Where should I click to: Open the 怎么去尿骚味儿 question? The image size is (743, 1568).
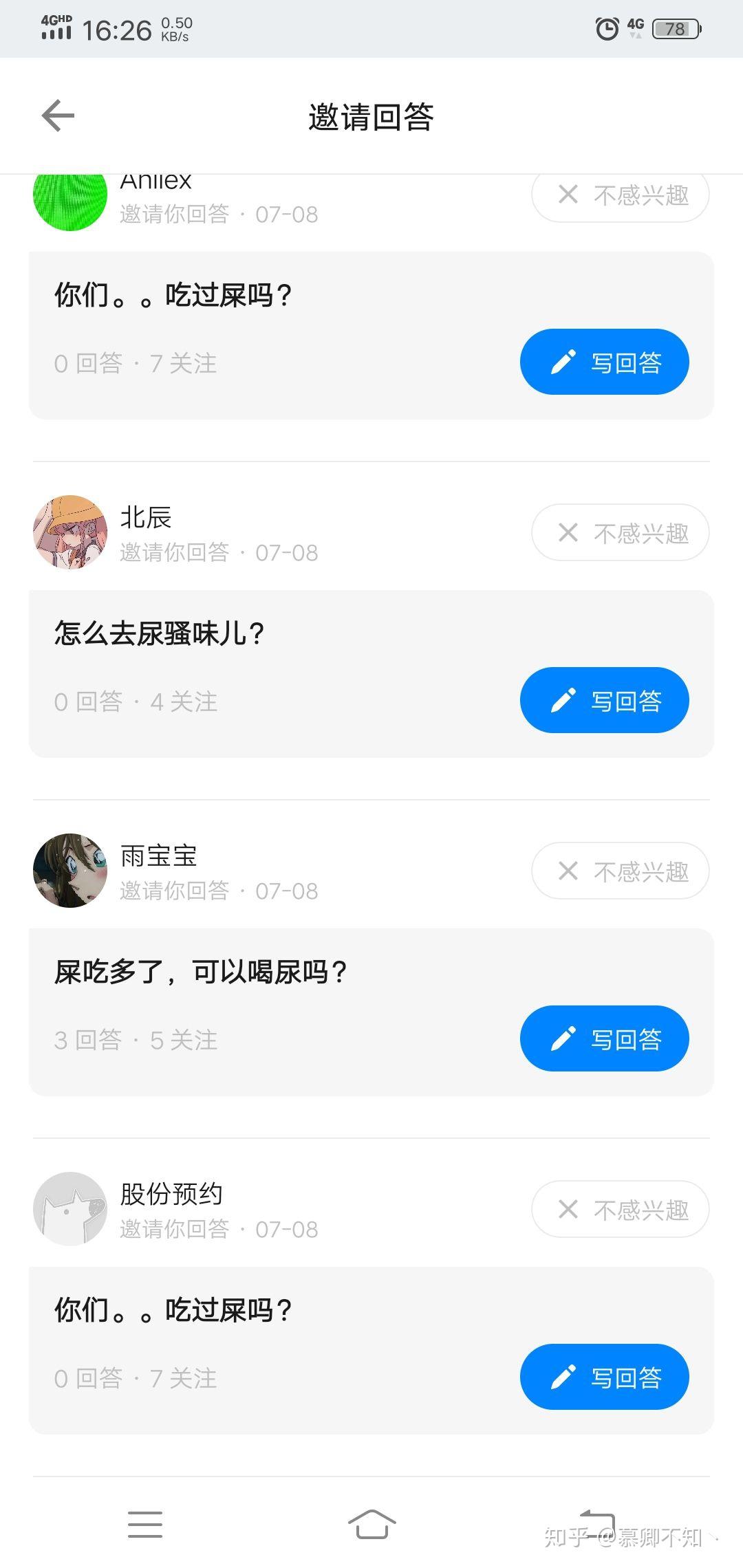160,633
